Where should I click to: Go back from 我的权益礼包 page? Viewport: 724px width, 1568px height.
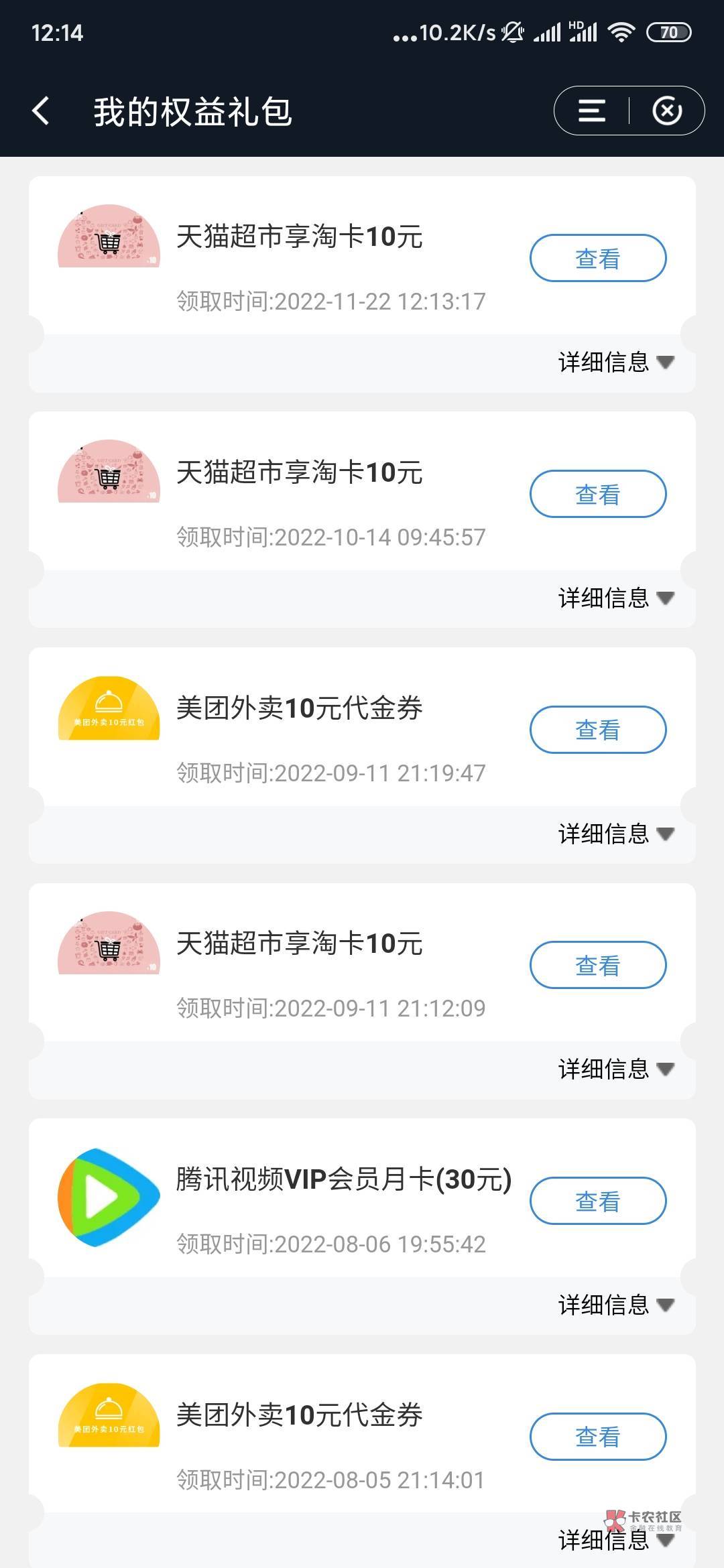(x=41, y=111)
